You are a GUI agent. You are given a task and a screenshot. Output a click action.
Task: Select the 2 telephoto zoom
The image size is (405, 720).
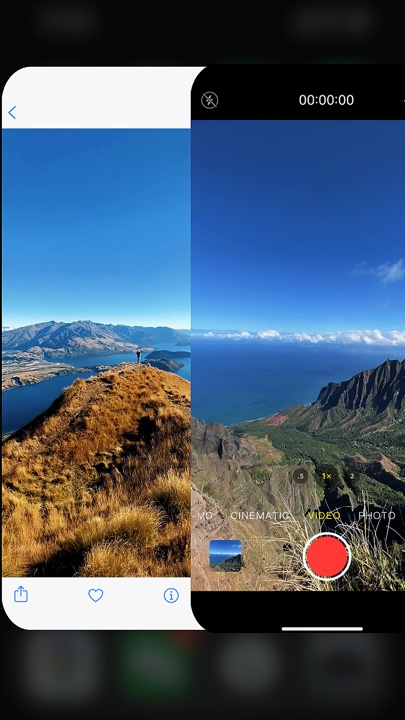352,476
